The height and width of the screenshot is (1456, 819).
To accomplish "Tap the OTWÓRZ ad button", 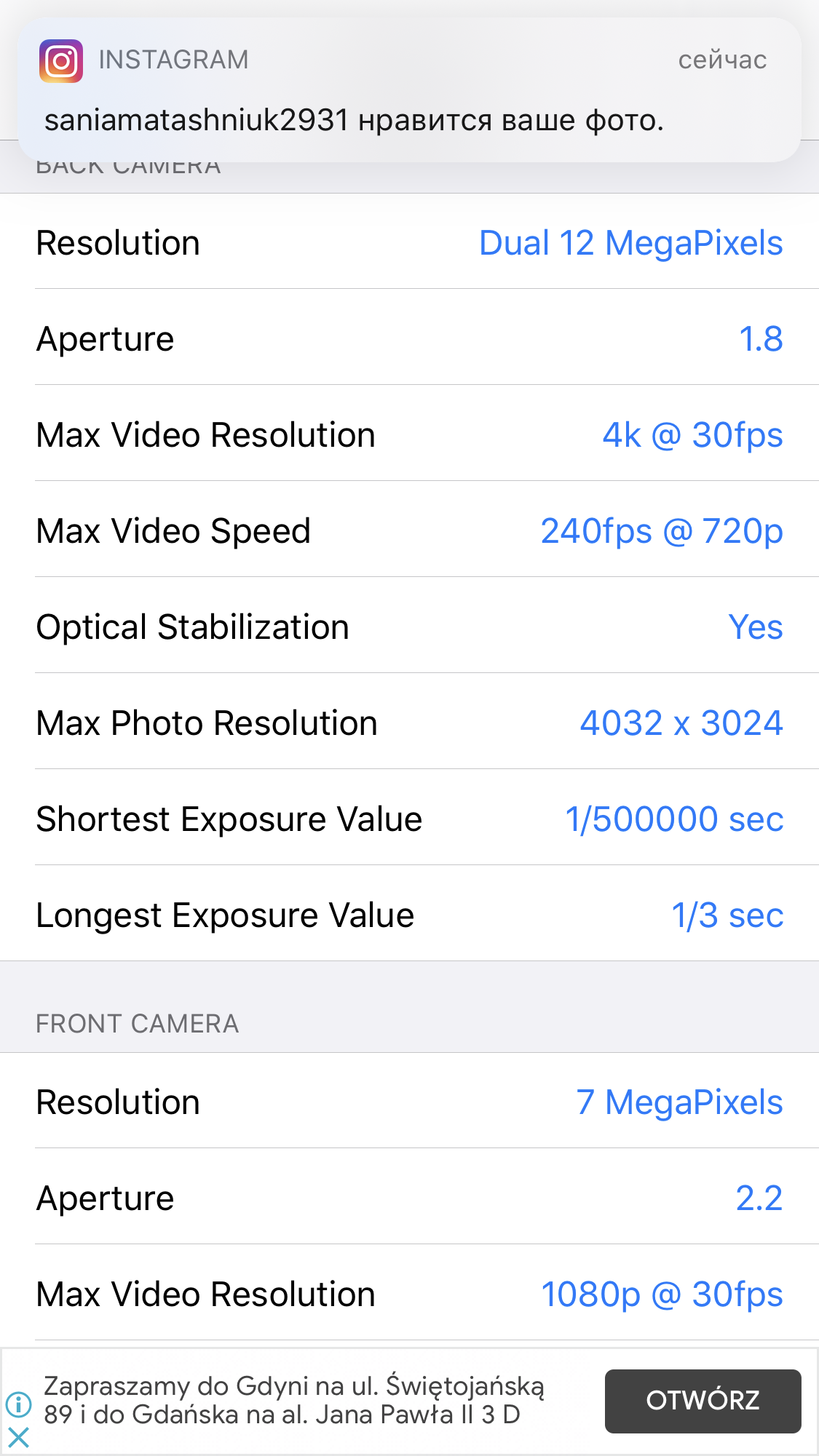I will point(703,1401).
